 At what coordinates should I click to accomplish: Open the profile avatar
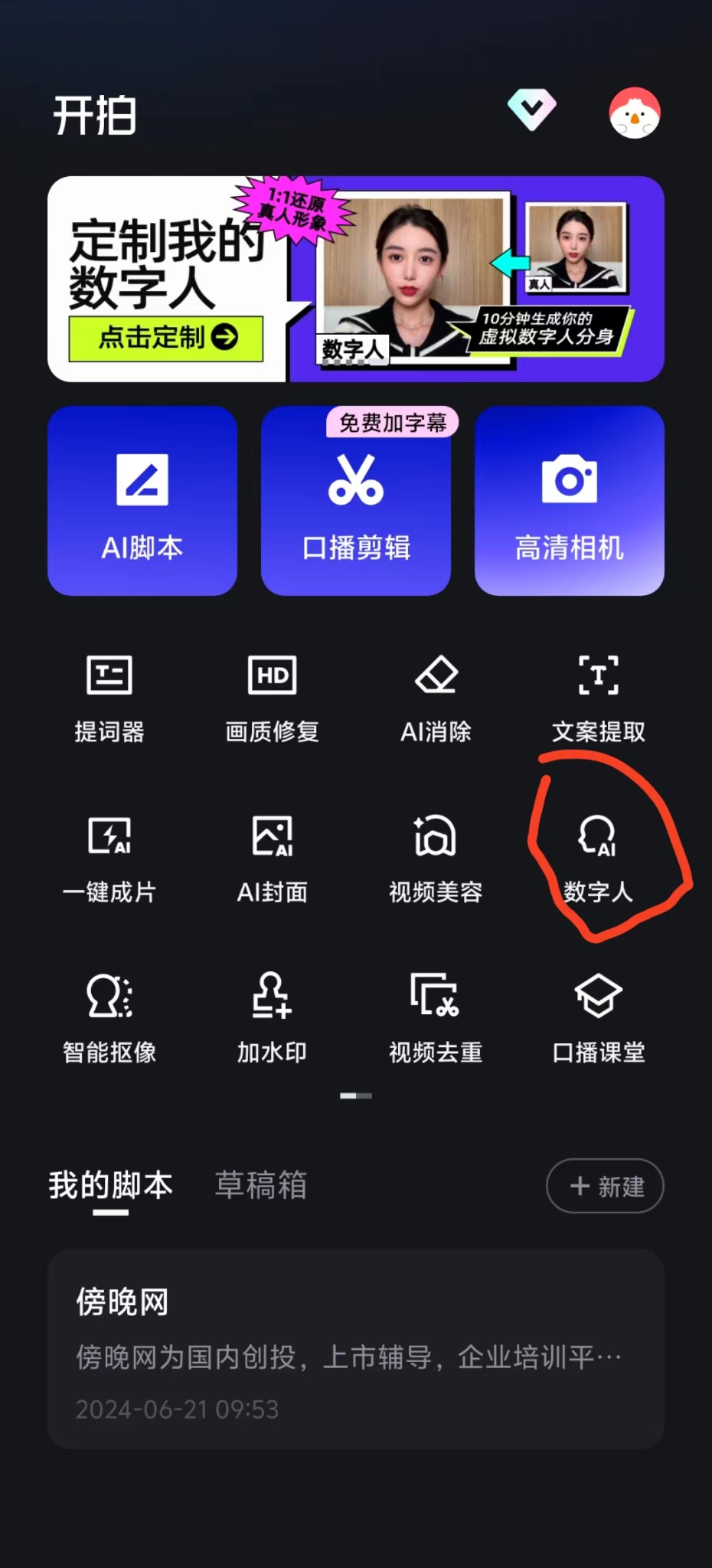(634, 113)
